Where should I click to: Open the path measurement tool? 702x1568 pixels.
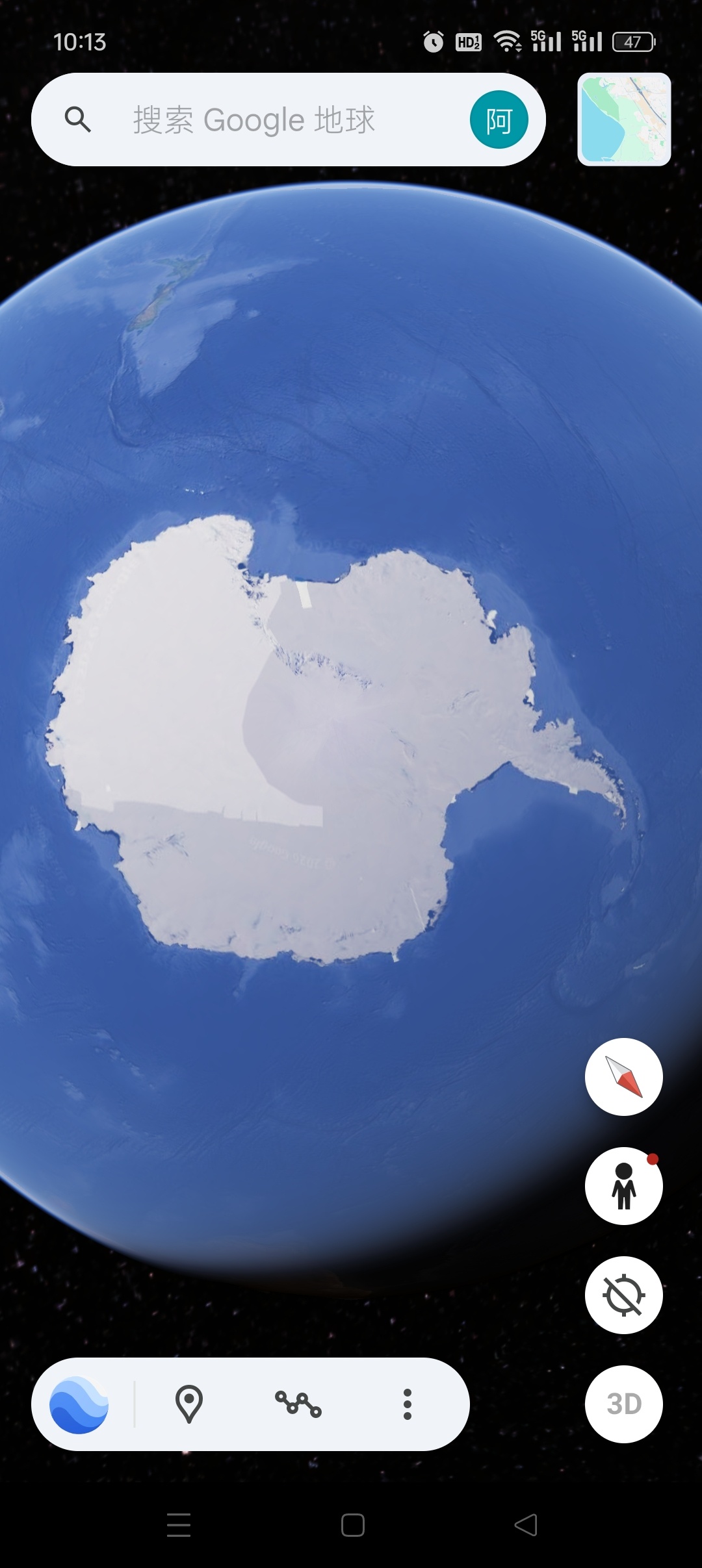point(298,1404)
